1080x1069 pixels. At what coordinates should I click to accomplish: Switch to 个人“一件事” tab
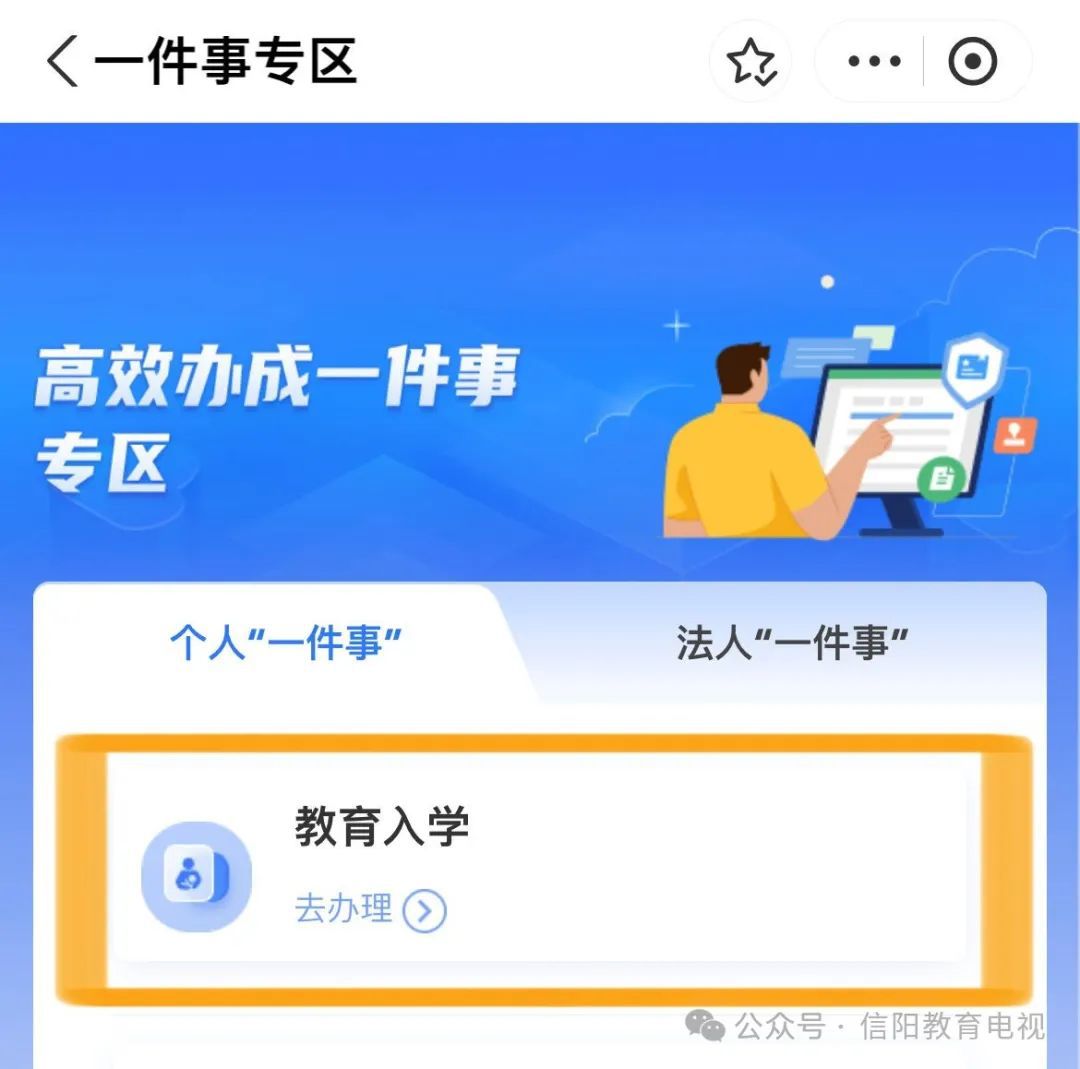pos(285,642)
